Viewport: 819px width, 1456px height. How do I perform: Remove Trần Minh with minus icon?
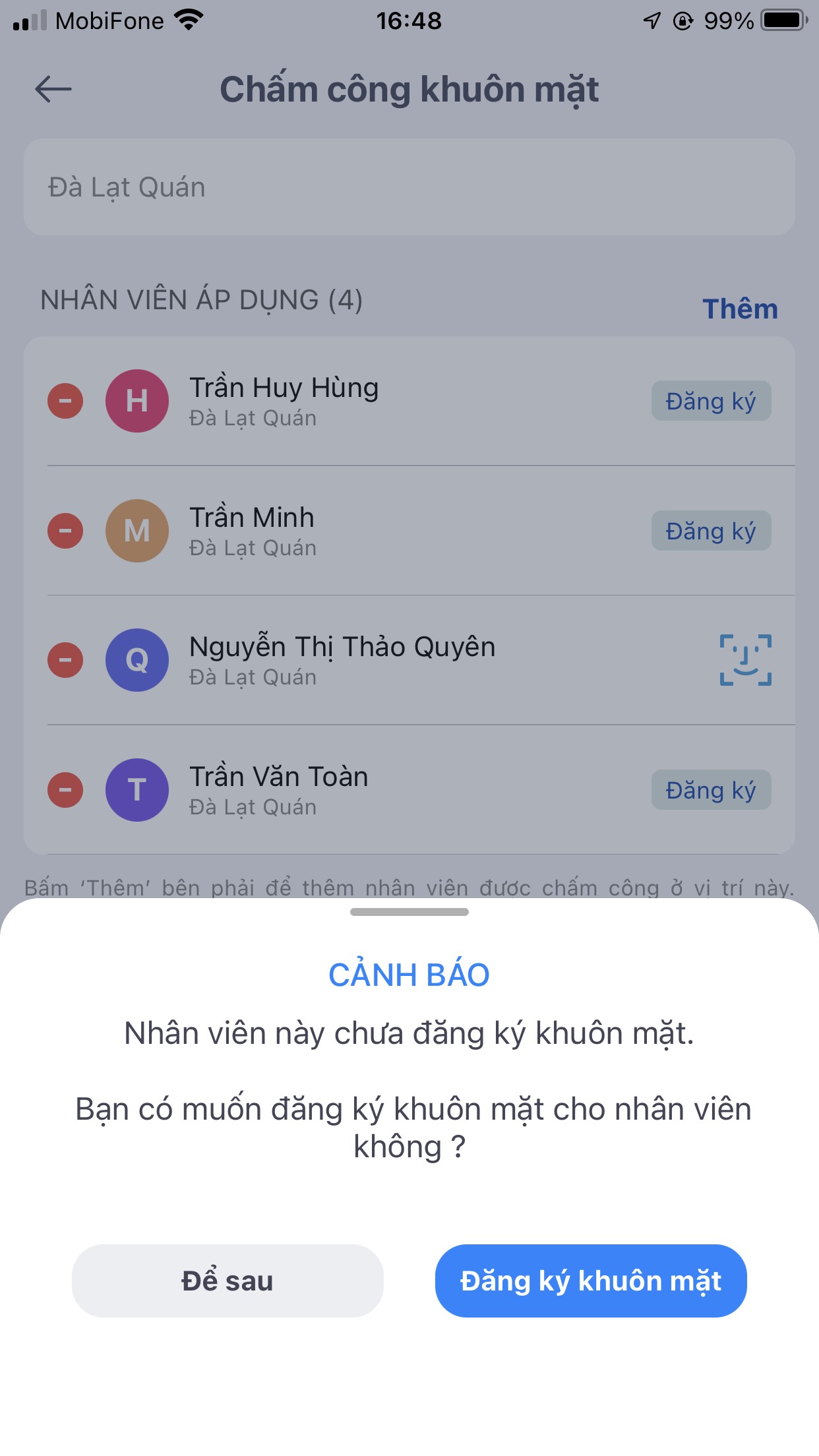click(65, 531)
